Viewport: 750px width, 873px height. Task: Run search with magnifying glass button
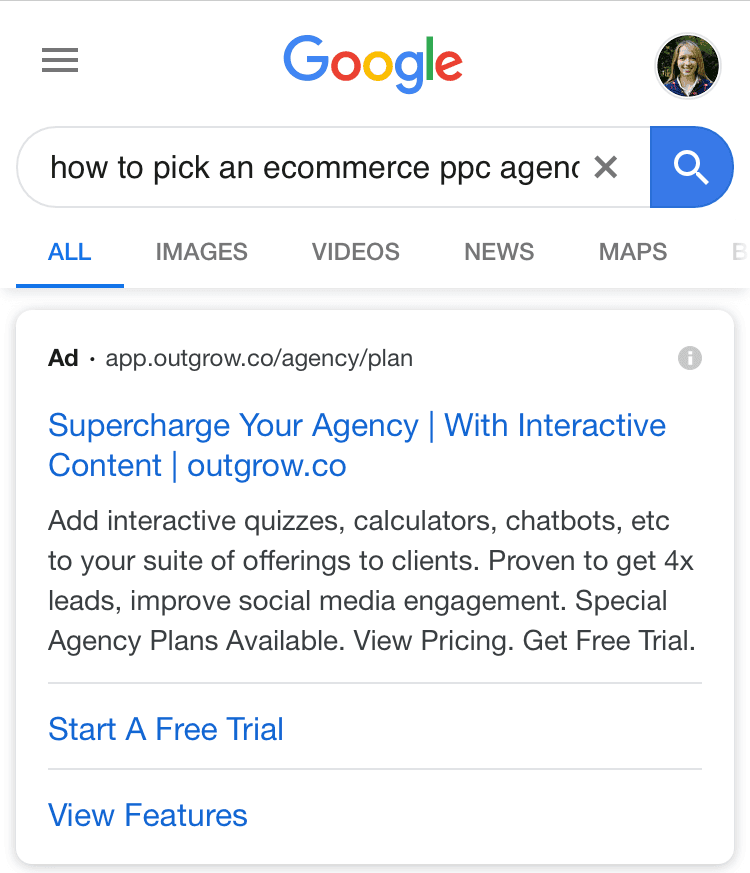tap(691, 167)
